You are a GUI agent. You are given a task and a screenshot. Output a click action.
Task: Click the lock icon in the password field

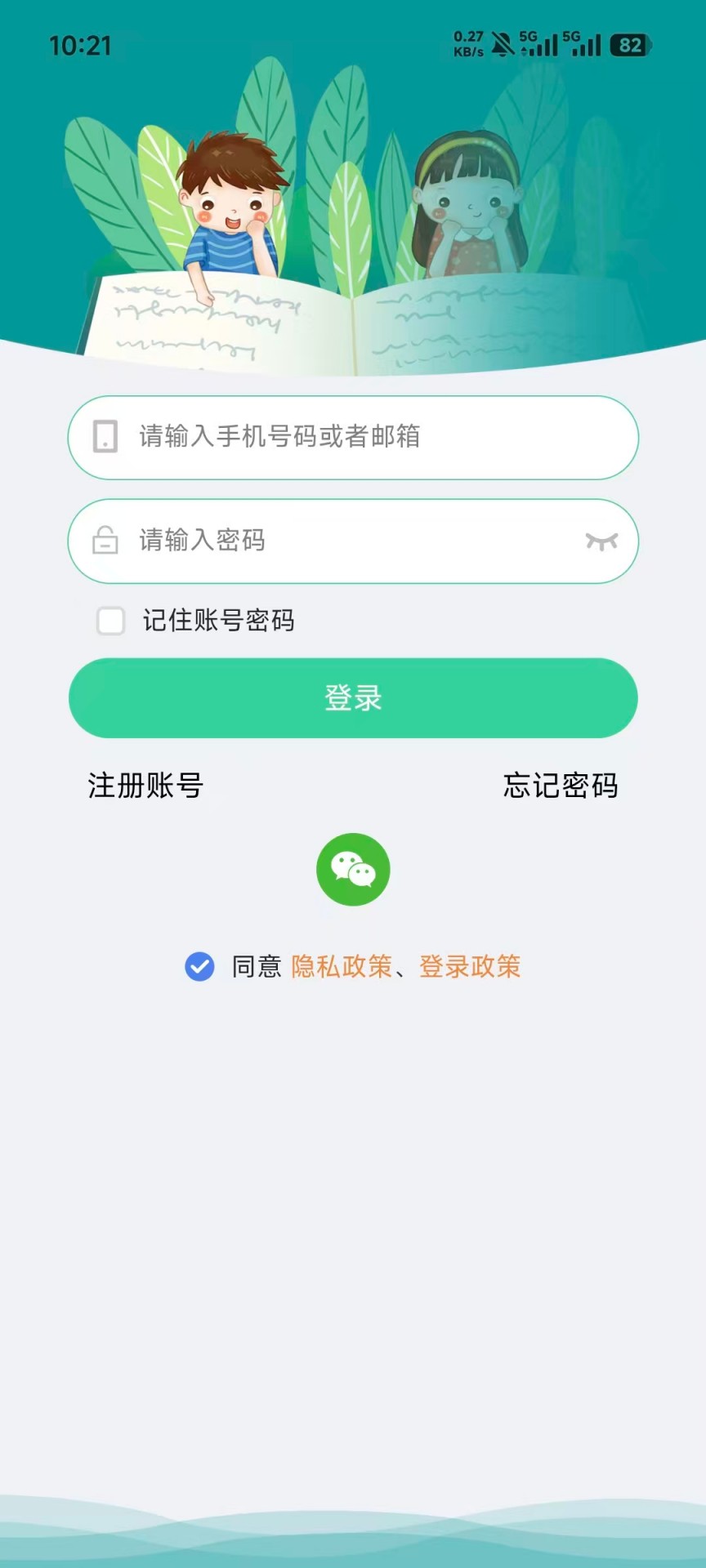coord(103,541)
